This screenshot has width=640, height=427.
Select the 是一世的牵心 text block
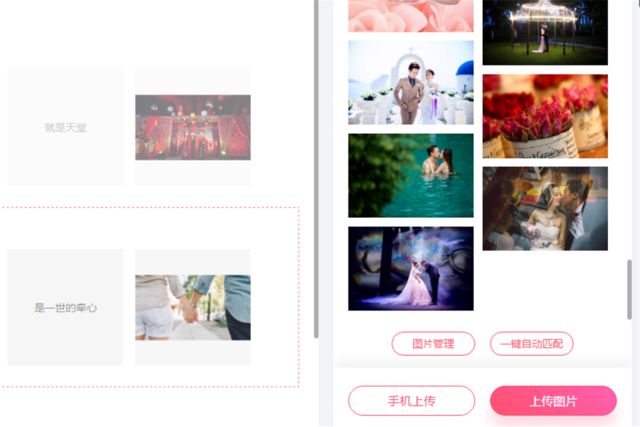click(65, 307)
